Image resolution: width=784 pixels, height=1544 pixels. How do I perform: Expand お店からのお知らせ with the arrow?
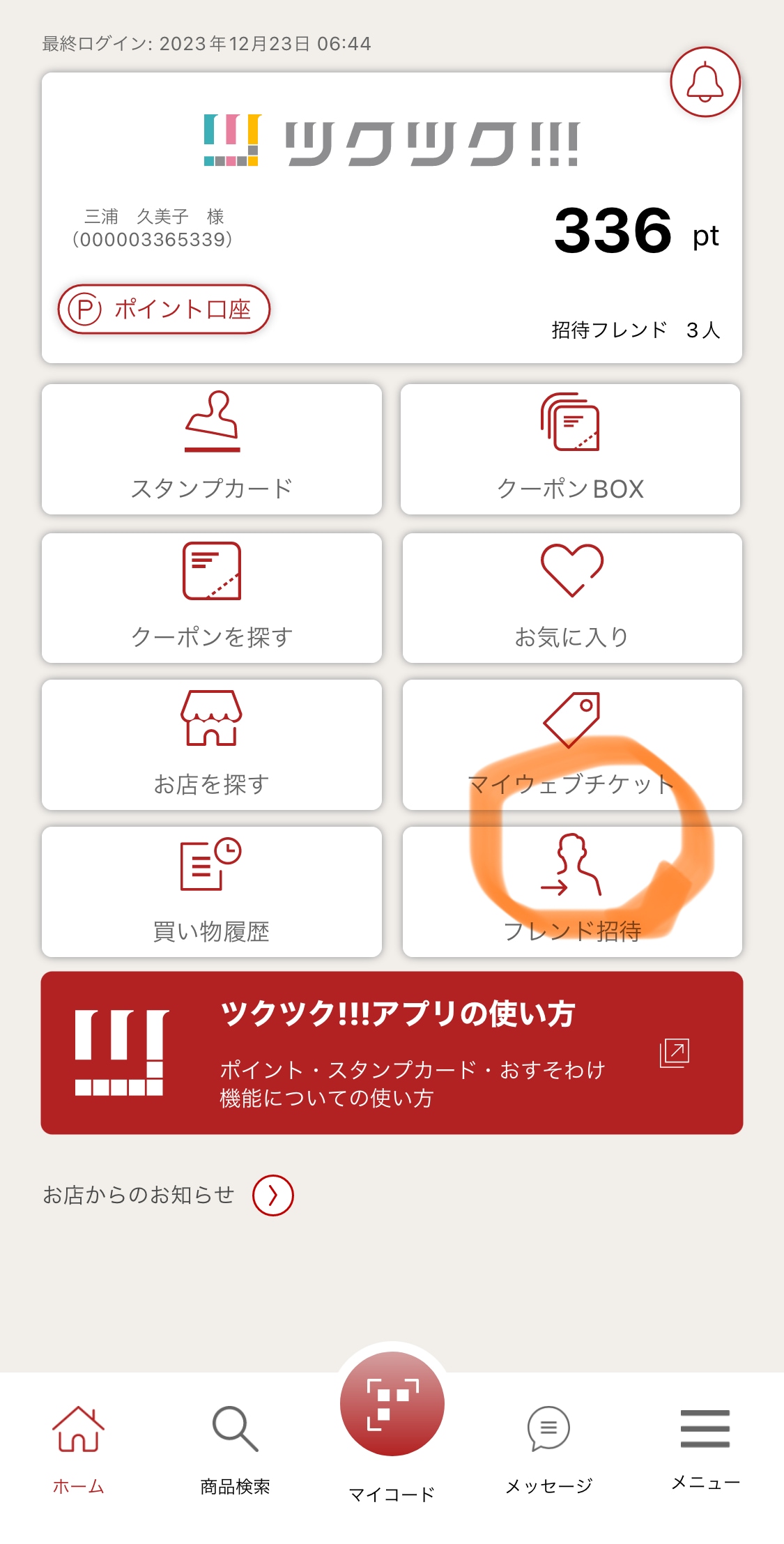pyautogui.click(x=272, y=1195)
